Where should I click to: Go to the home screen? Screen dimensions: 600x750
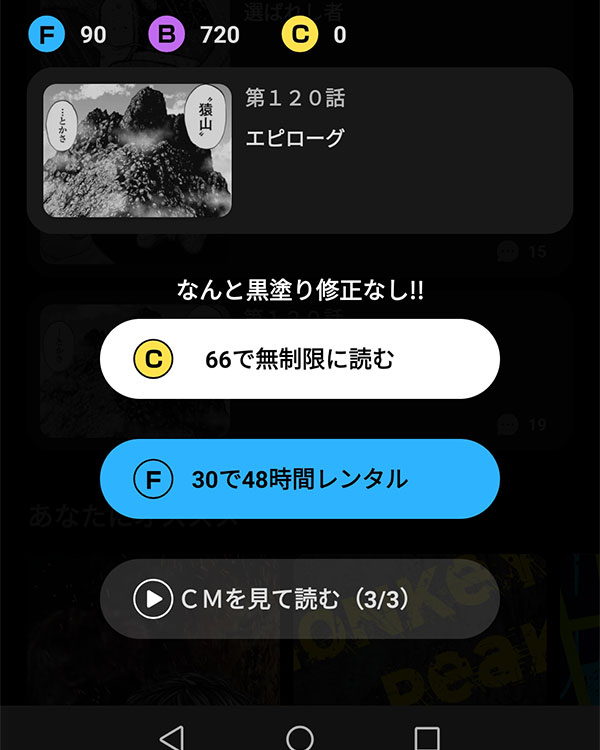pyautogui.click(x=300, y=738)
